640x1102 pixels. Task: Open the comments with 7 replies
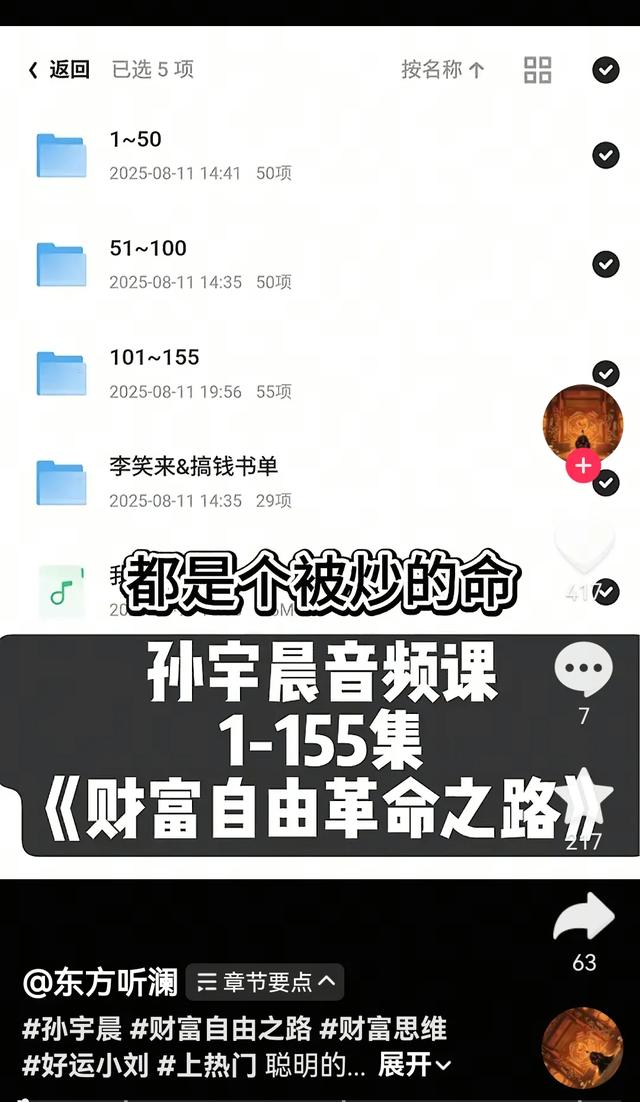coord(583,671)
